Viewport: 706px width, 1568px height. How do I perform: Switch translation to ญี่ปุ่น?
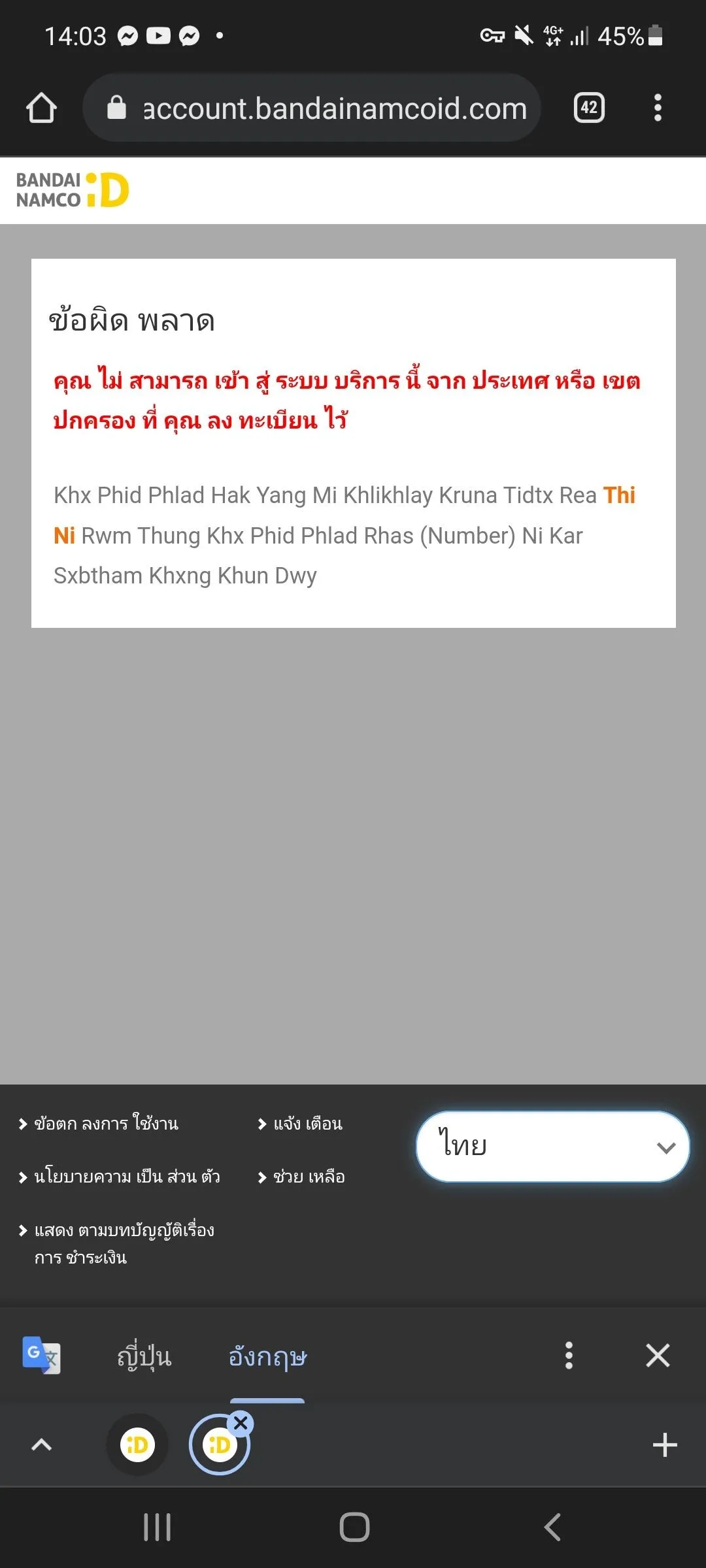click(144, 1356)
